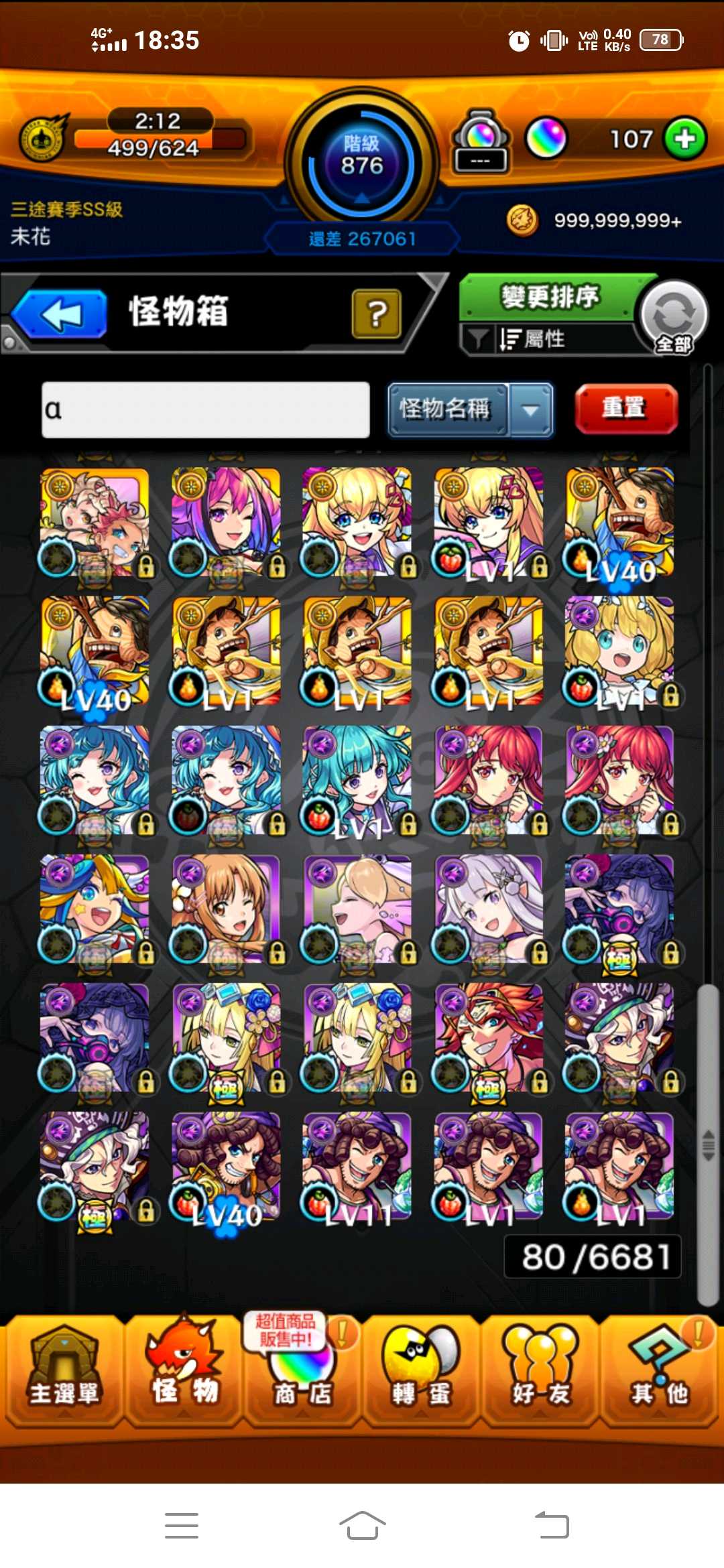Select the silver-haired girl monster tile

(488, 908)
